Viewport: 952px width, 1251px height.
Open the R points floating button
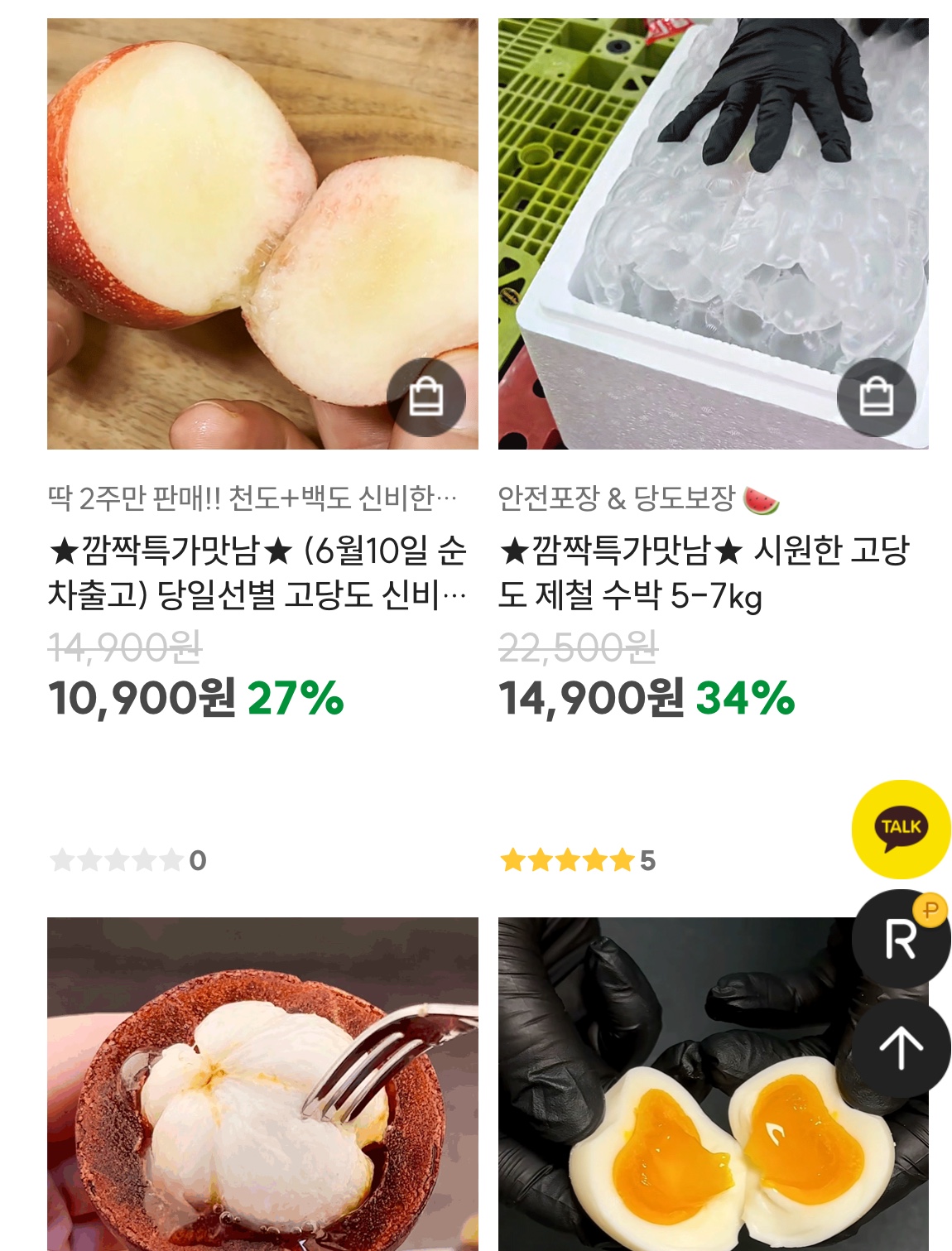901,939
